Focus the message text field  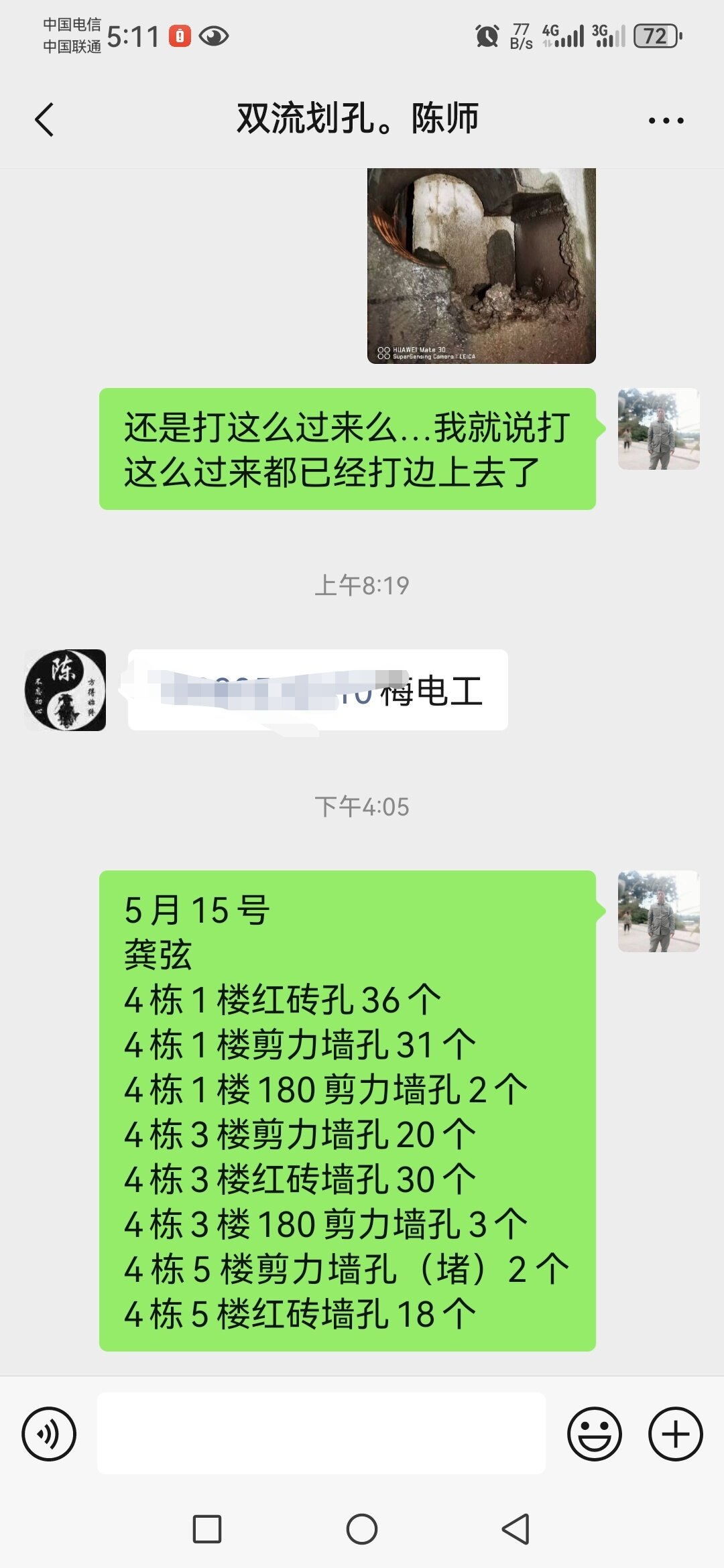321,1433
